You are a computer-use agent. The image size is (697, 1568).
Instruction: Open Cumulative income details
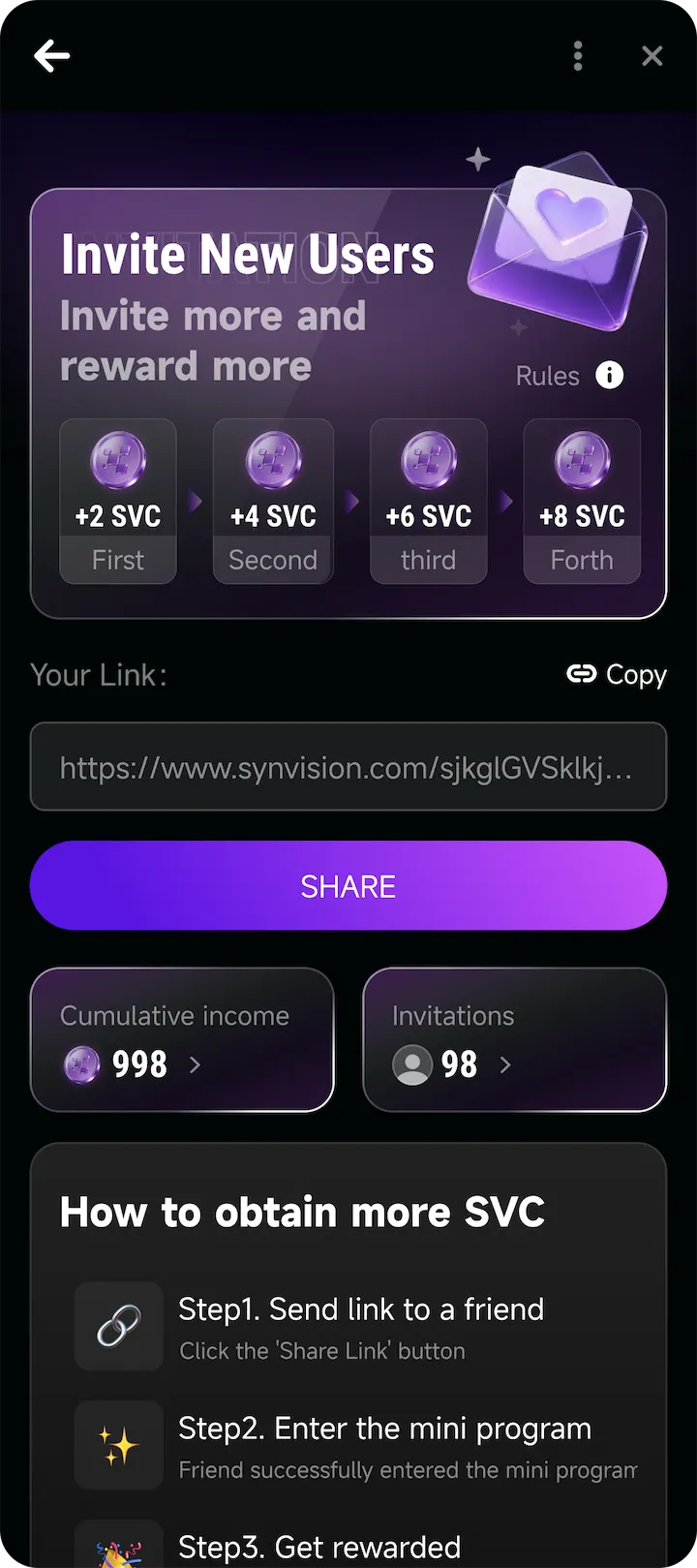coord(182,1040)
